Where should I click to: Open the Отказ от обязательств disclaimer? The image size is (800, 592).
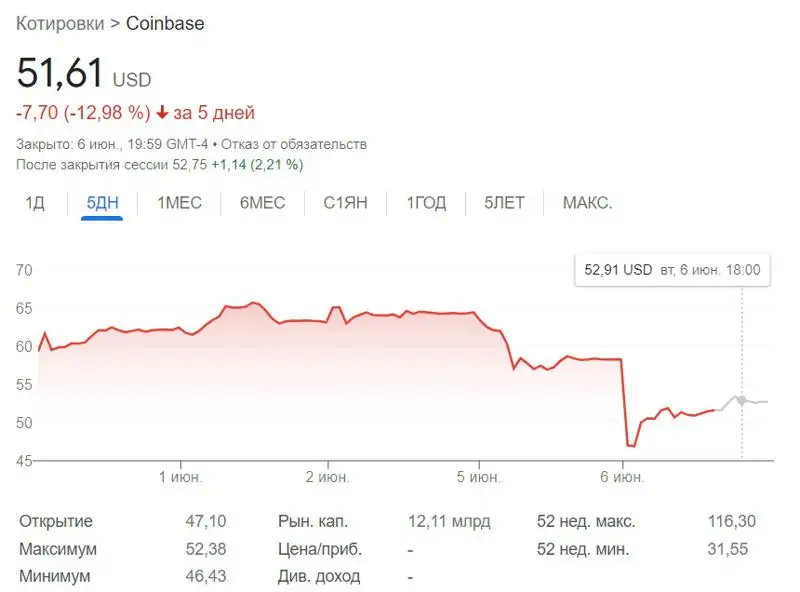point(297,144)
